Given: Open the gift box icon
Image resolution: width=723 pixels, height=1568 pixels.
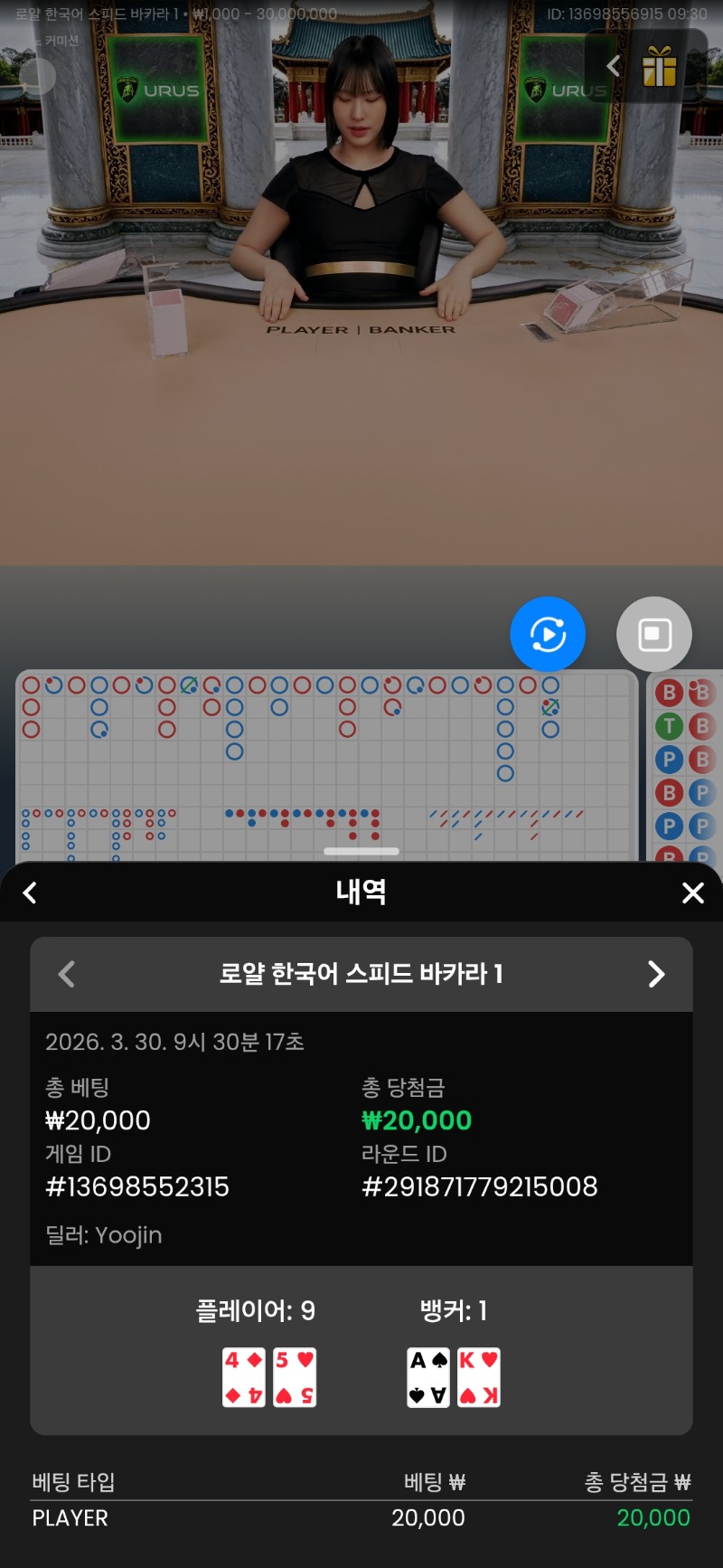Looking at the screenshot, I should point(660,67).
